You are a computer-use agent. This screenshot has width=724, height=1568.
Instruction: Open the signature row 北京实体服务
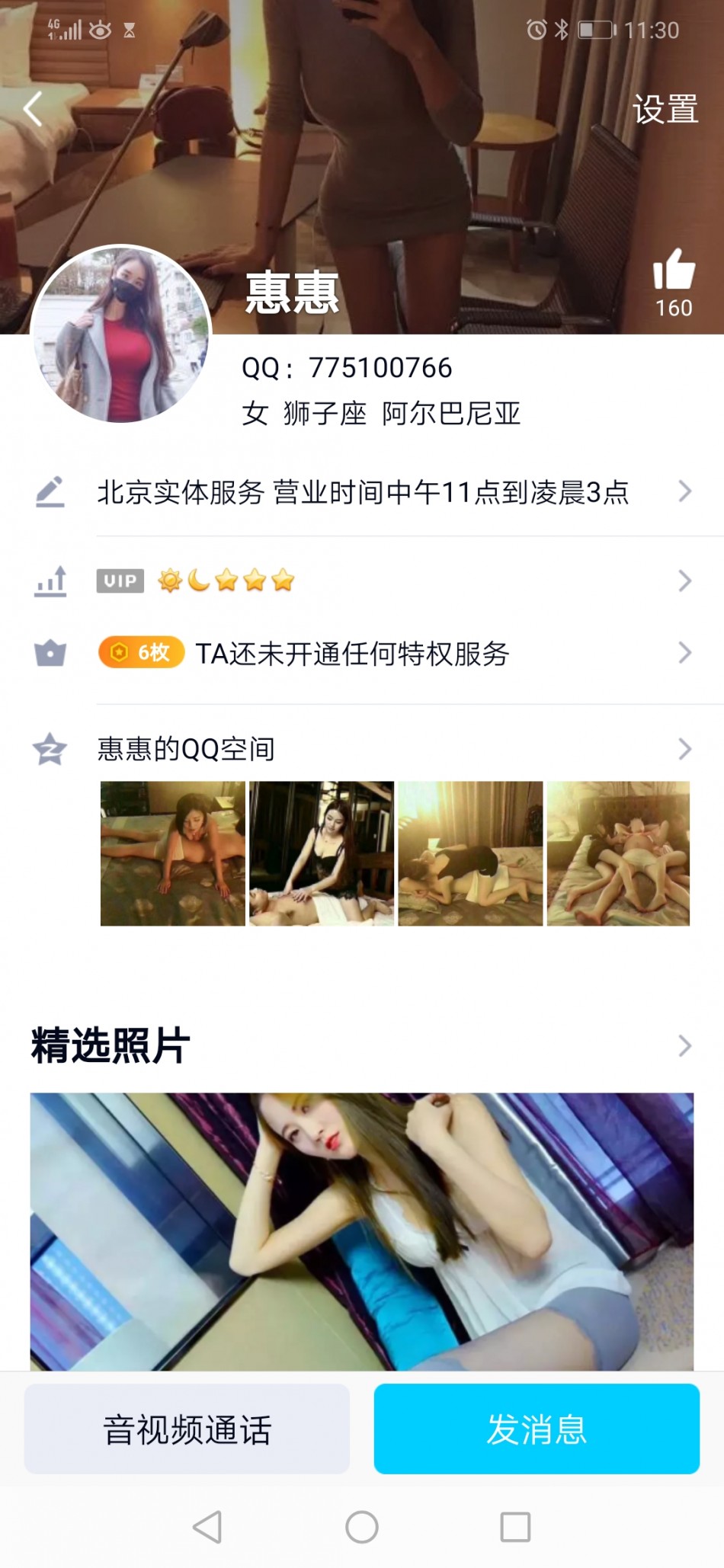click(x=363, y=492)
